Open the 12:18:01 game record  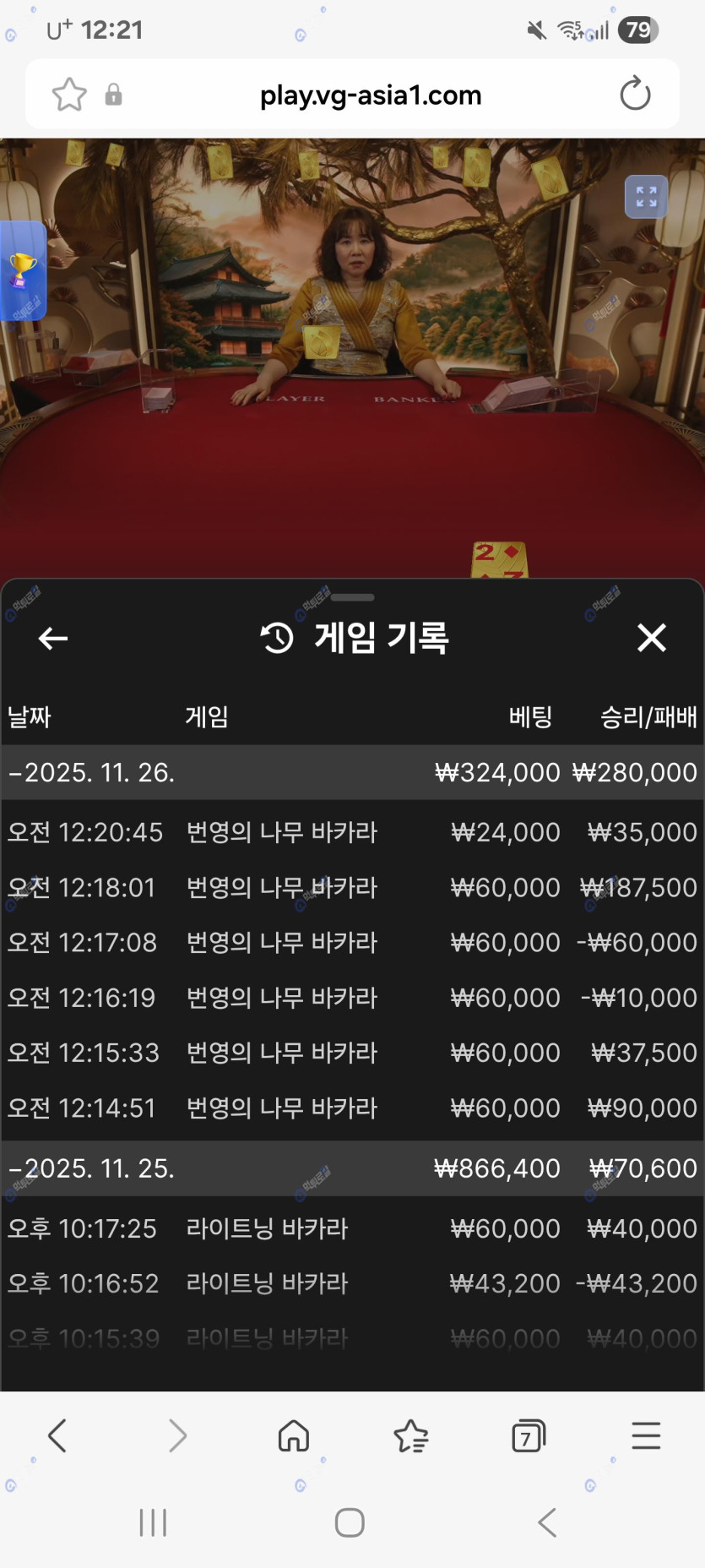[x=351, y=888]
